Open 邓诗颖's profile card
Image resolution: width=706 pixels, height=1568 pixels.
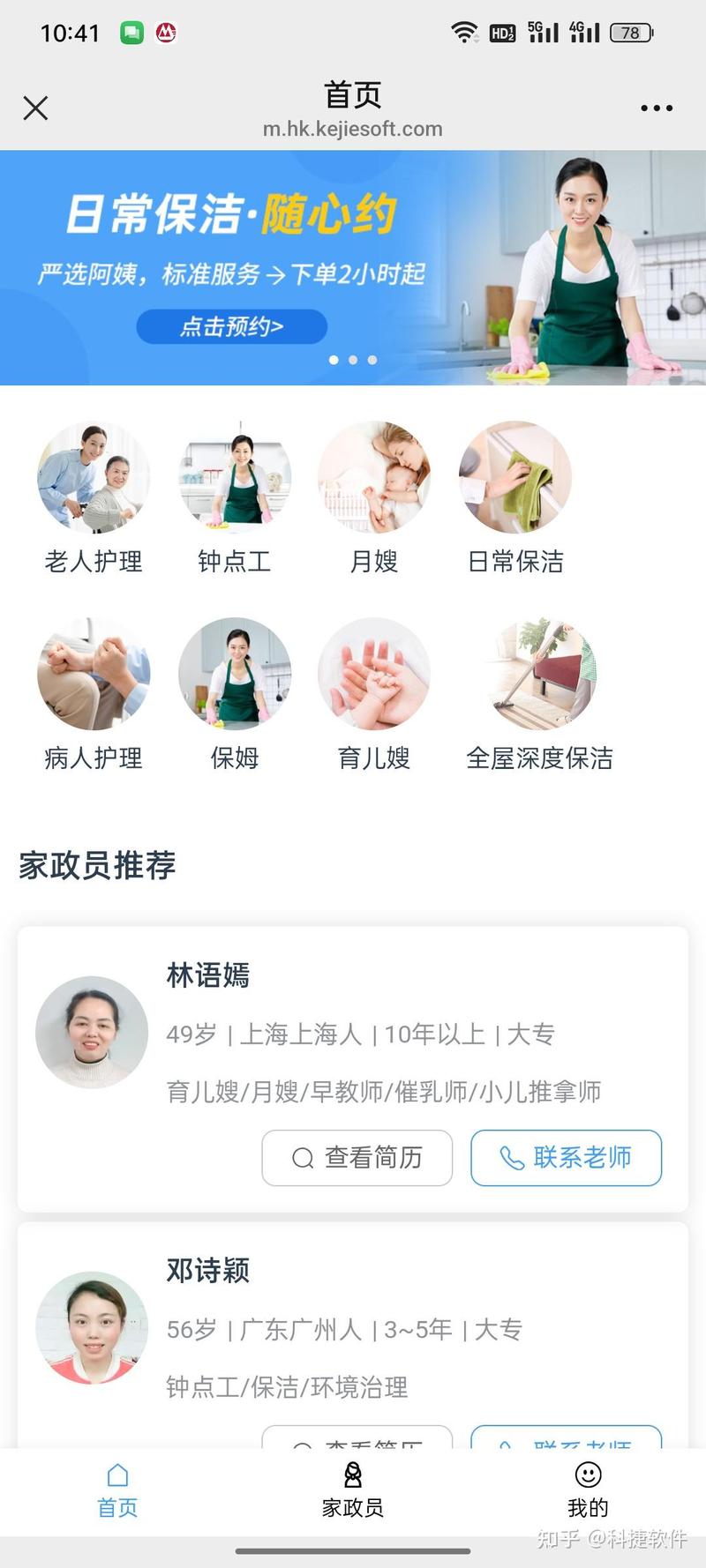[x=353, y=1334]
